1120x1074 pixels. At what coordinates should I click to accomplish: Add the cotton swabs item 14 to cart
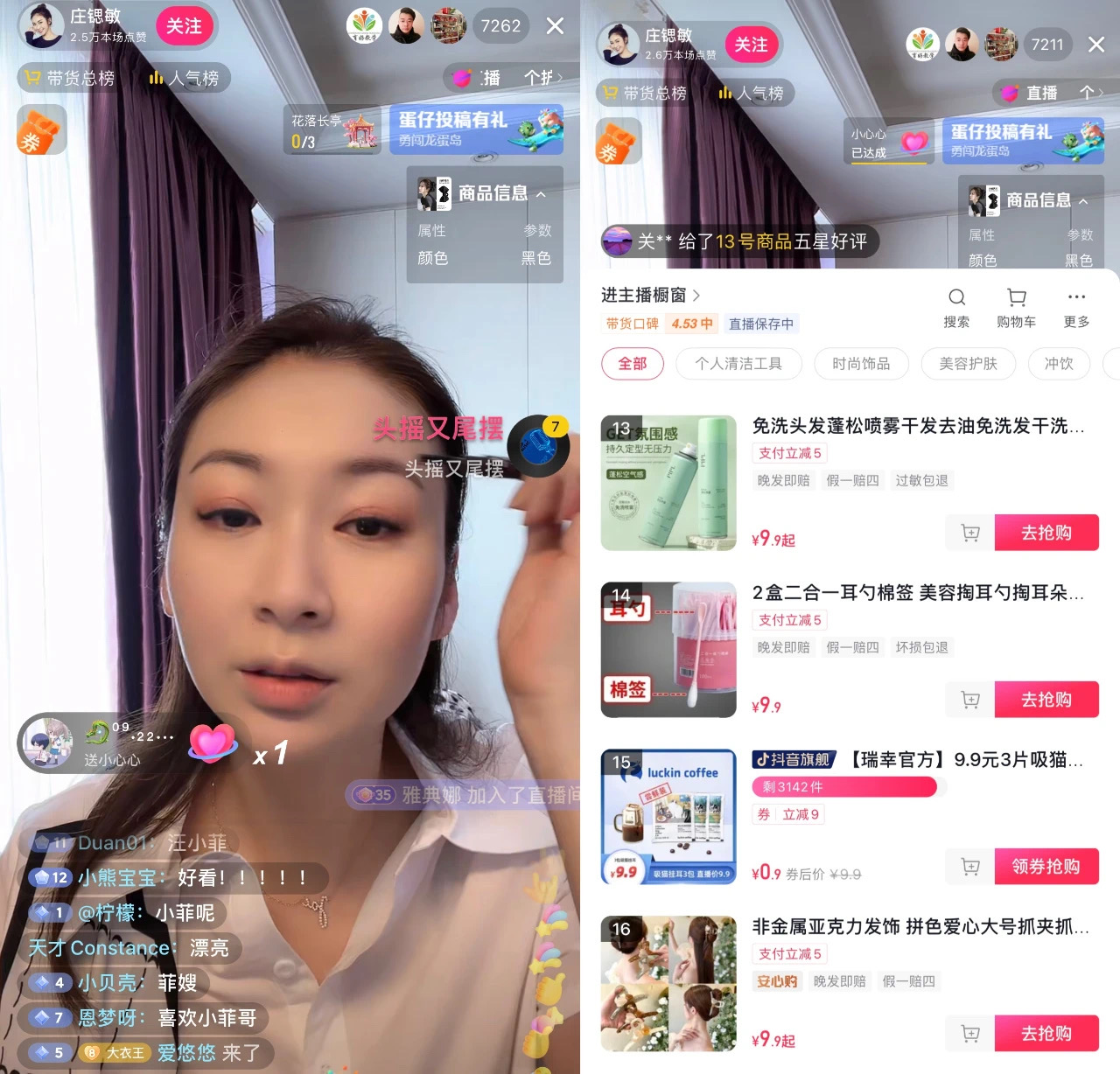click(x=970, y=700)
